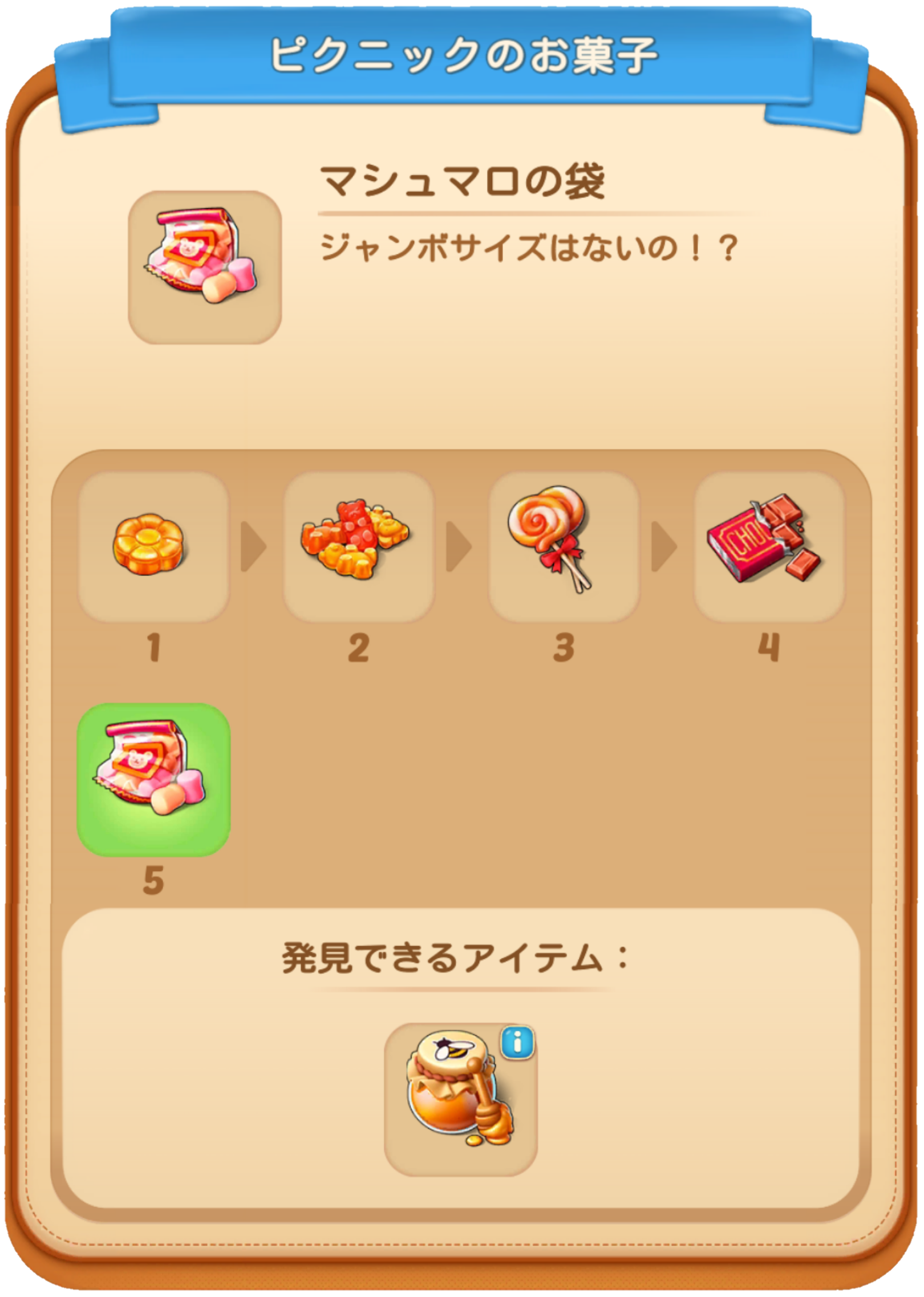
Task: Select the level 2 gummy bears item
Action: (358, 546)
